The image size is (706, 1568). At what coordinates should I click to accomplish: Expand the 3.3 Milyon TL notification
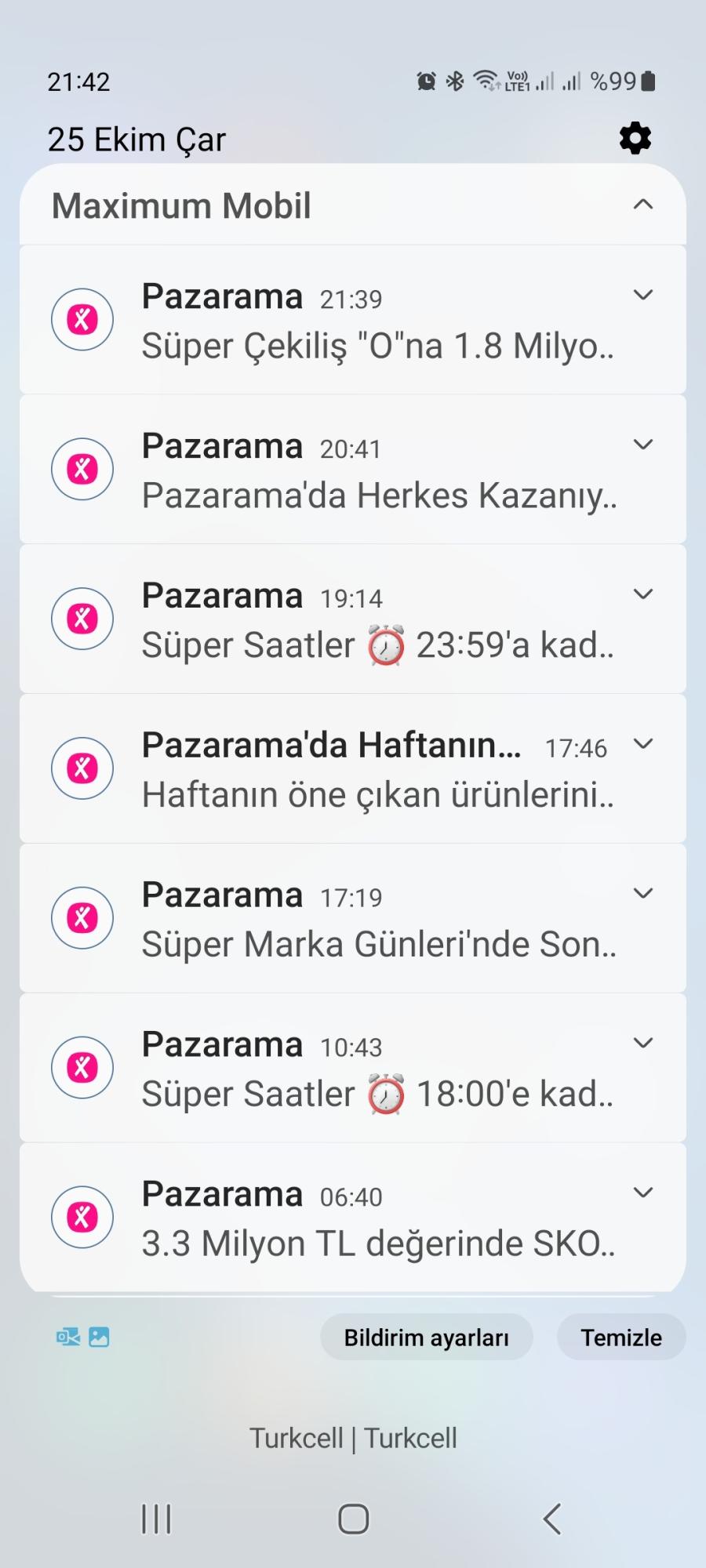click(643, 1192)
